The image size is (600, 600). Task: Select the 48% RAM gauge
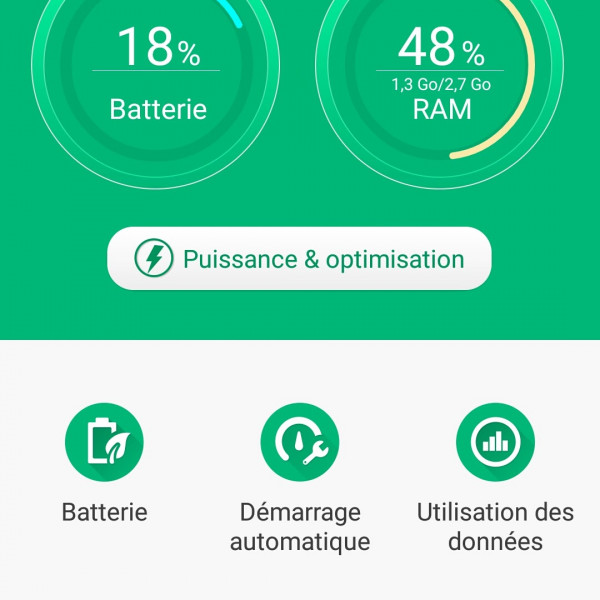(440, 75)
